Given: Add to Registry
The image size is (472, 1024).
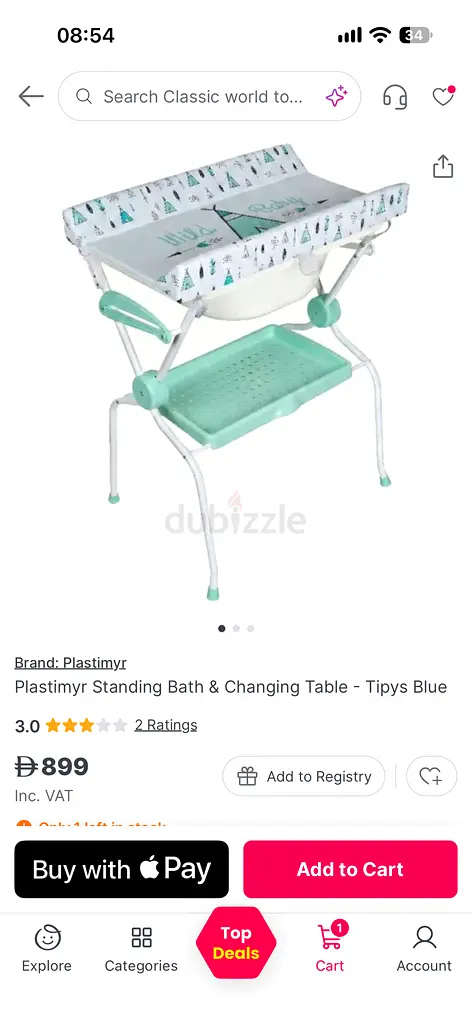Looking at the screenshot, I should point(304,776).
